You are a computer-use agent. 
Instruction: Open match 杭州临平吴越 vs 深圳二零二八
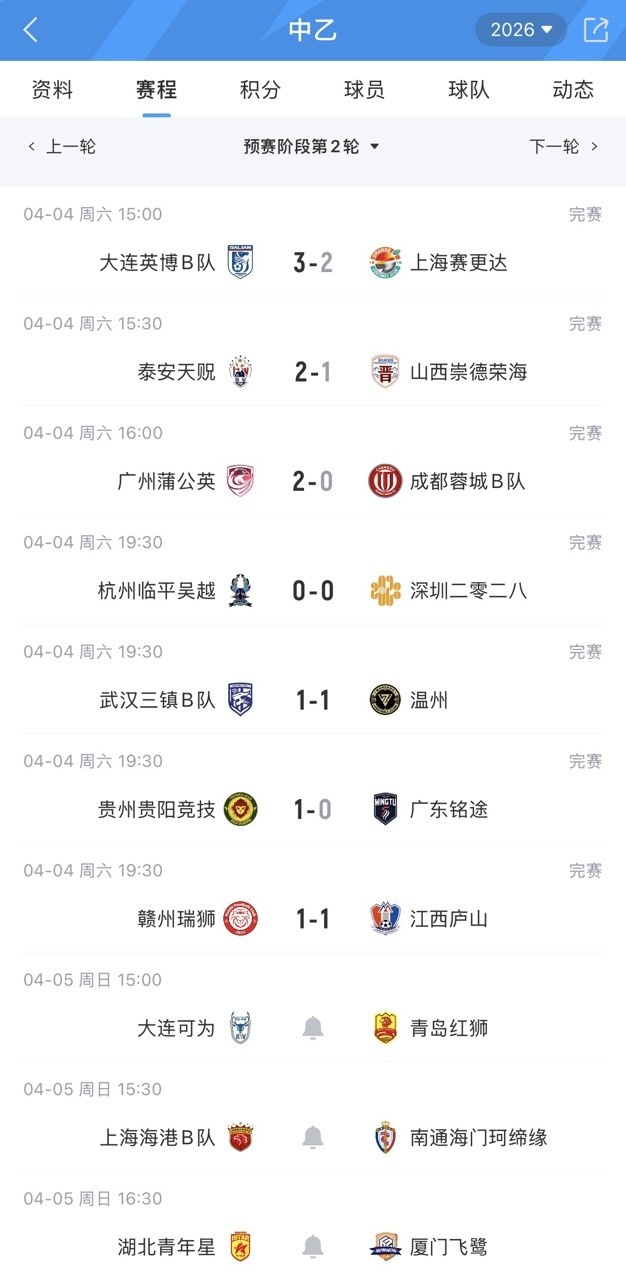point(313,591)
